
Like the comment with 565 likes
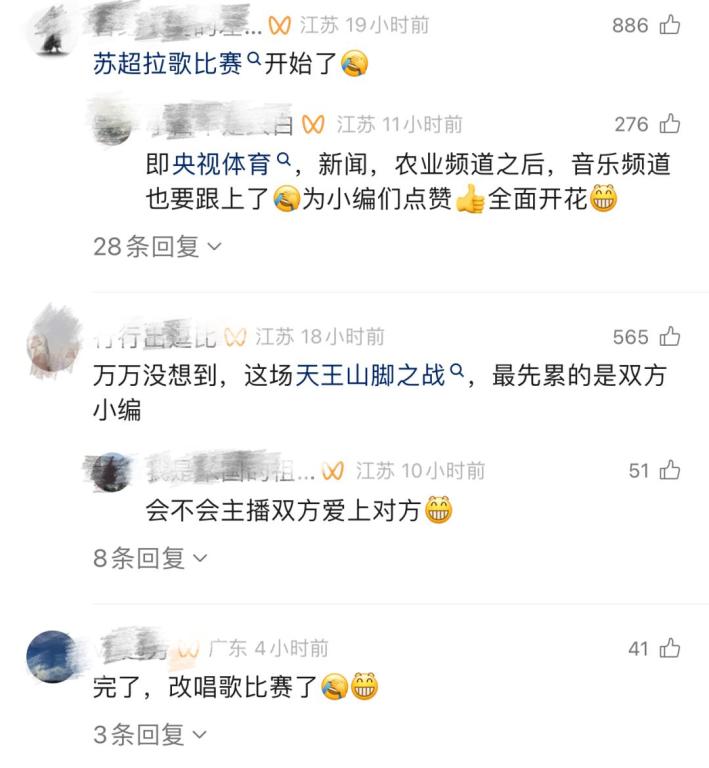[670, 337]
